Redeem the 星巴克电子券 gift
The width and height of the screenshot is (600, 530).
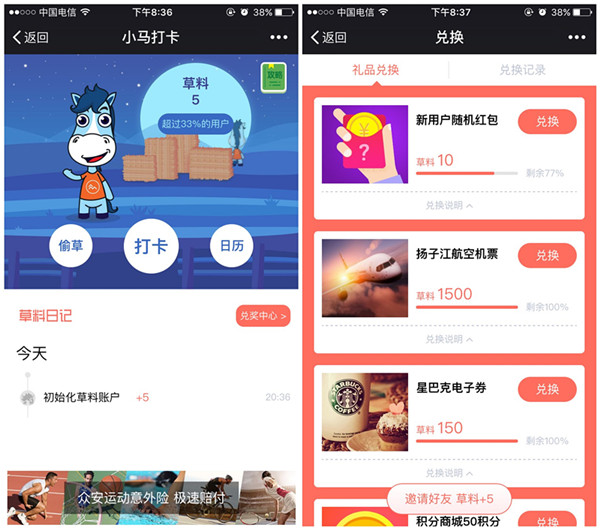coord(547,389)
